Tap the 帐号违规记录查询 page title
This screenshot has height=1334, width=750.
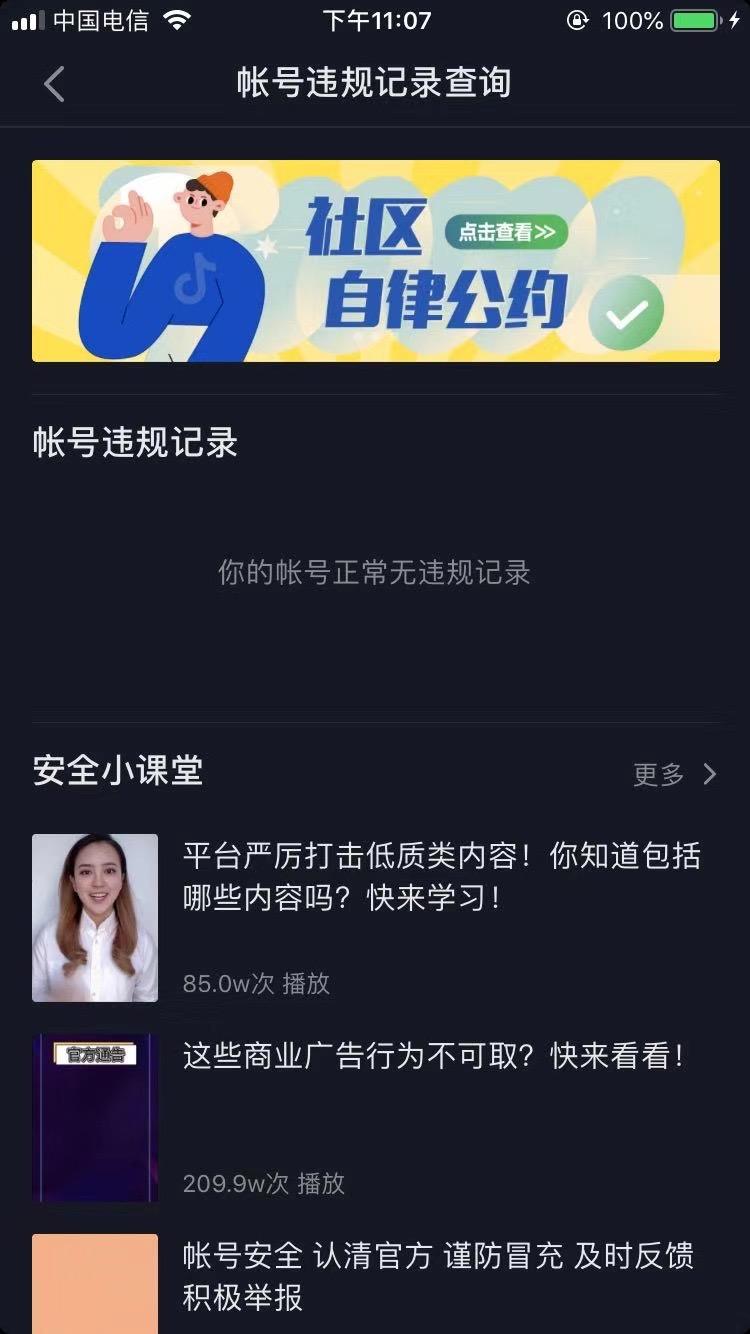[375, 84]
